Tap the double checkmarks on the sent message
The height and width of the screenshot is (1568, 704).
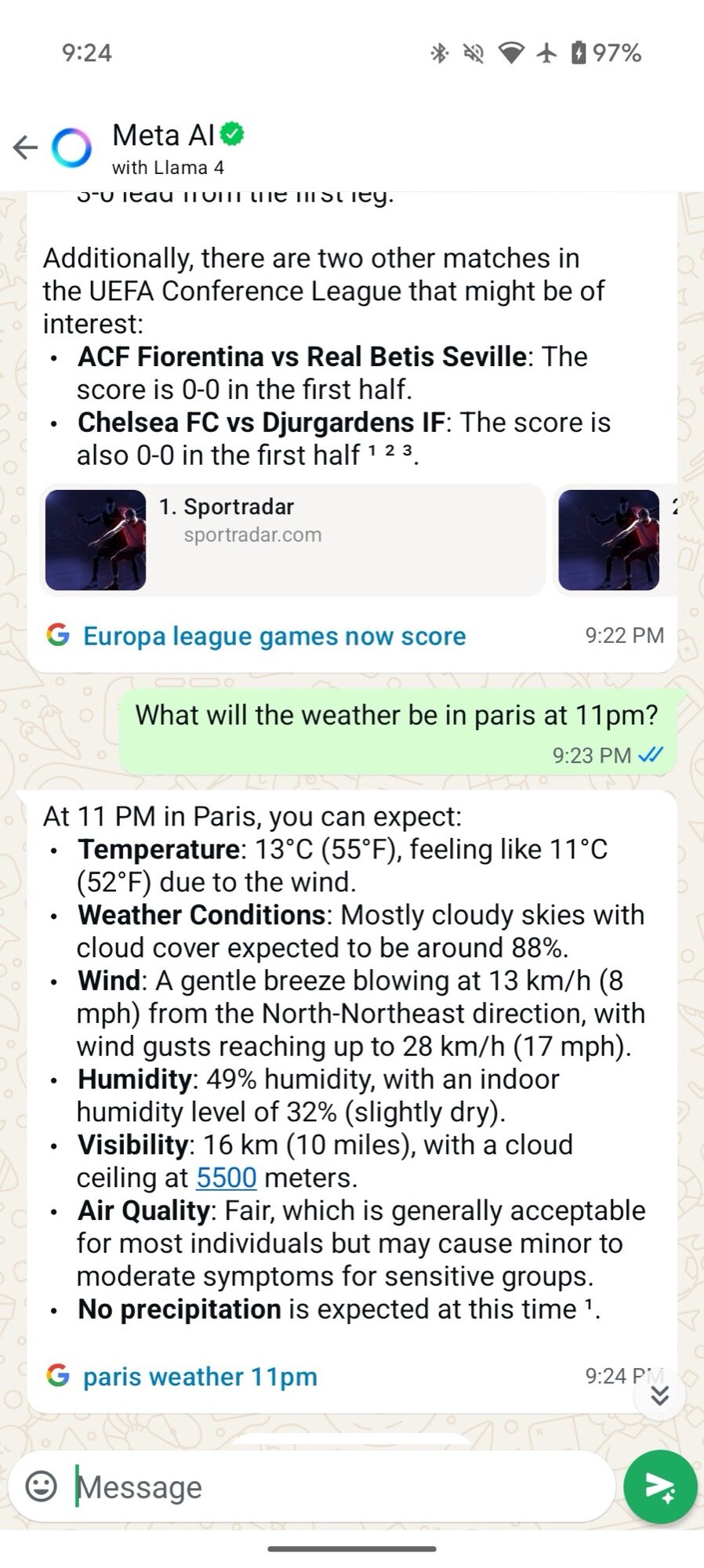[651, 755]
